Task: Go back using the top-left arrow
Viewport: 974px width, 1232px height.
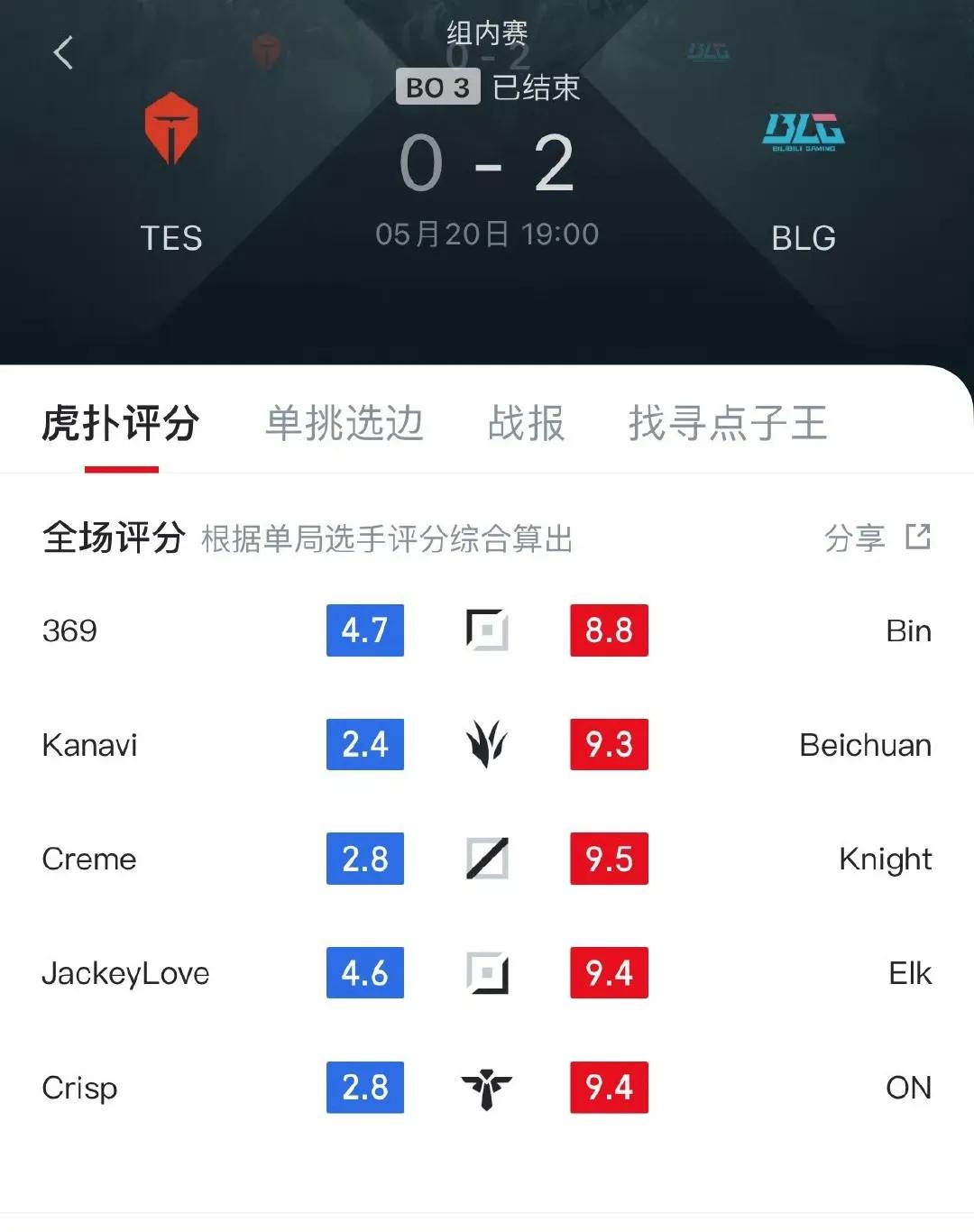Action: tap(63, 53)
